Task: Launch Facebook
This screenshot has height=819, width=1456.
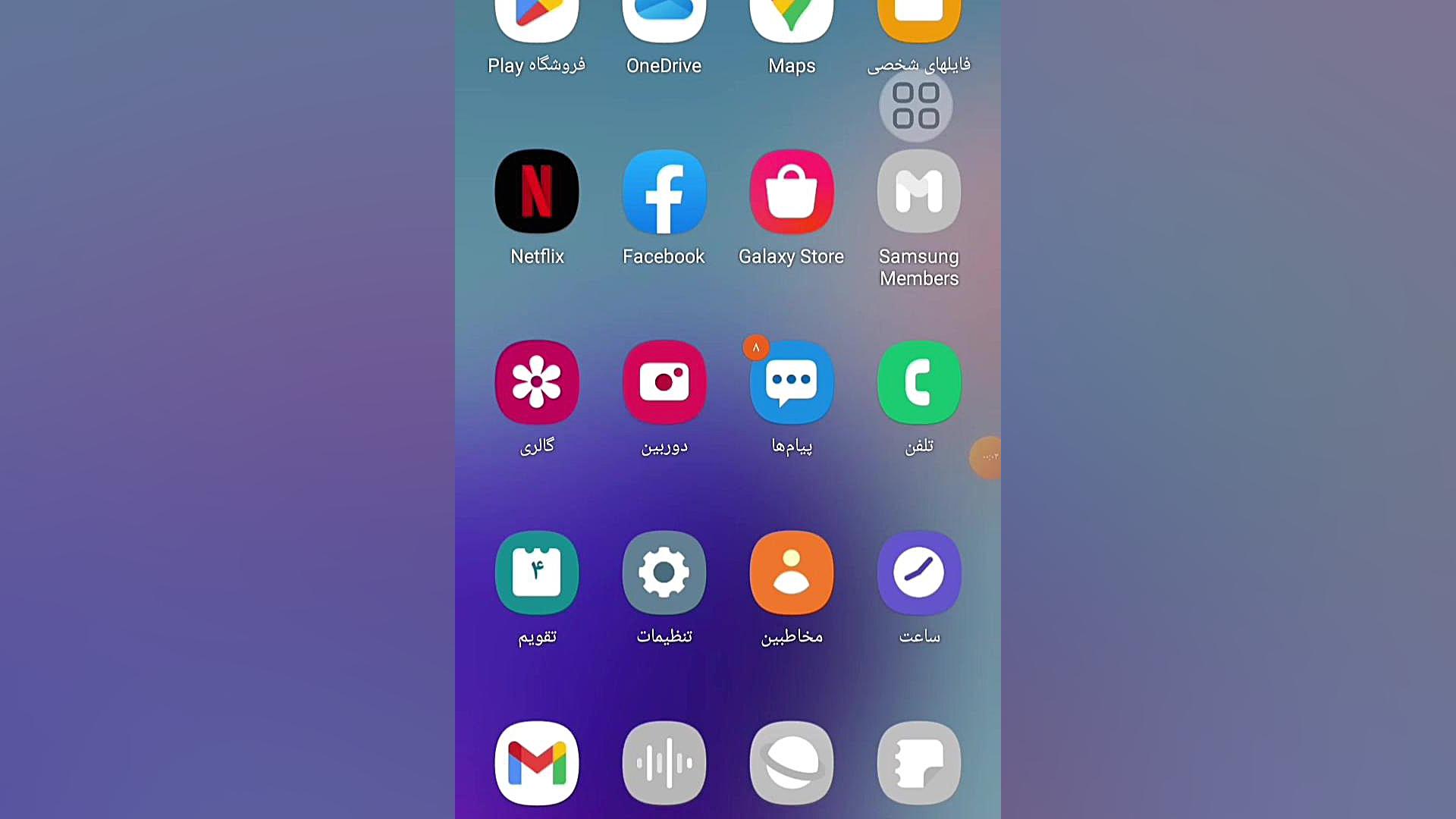Action: (664, 192)
